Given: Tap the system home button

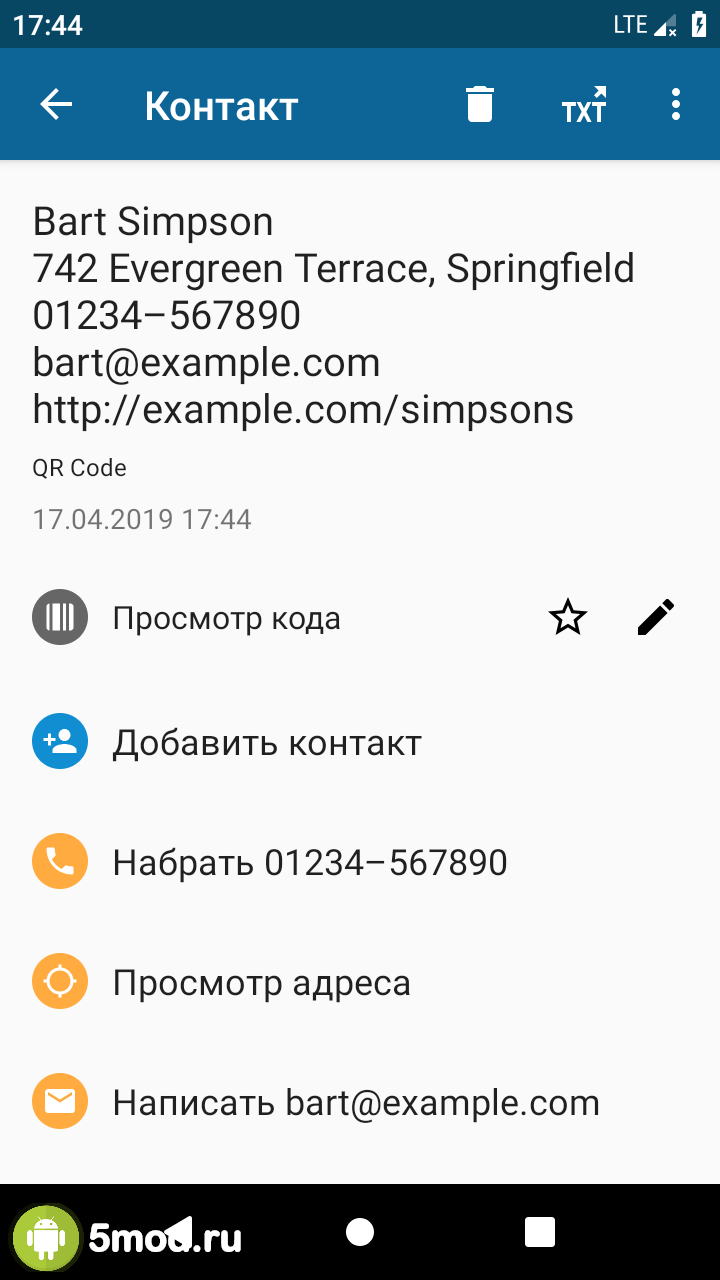Looking at the screenshot, I should tap(360, 1232).
